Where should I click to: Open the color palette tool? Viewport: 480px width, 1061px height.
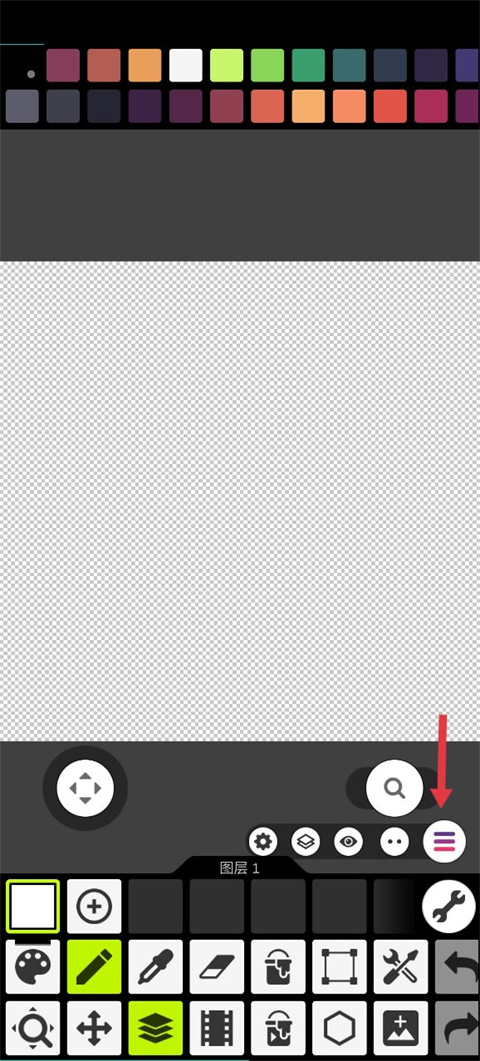click(x=32, y=967)
